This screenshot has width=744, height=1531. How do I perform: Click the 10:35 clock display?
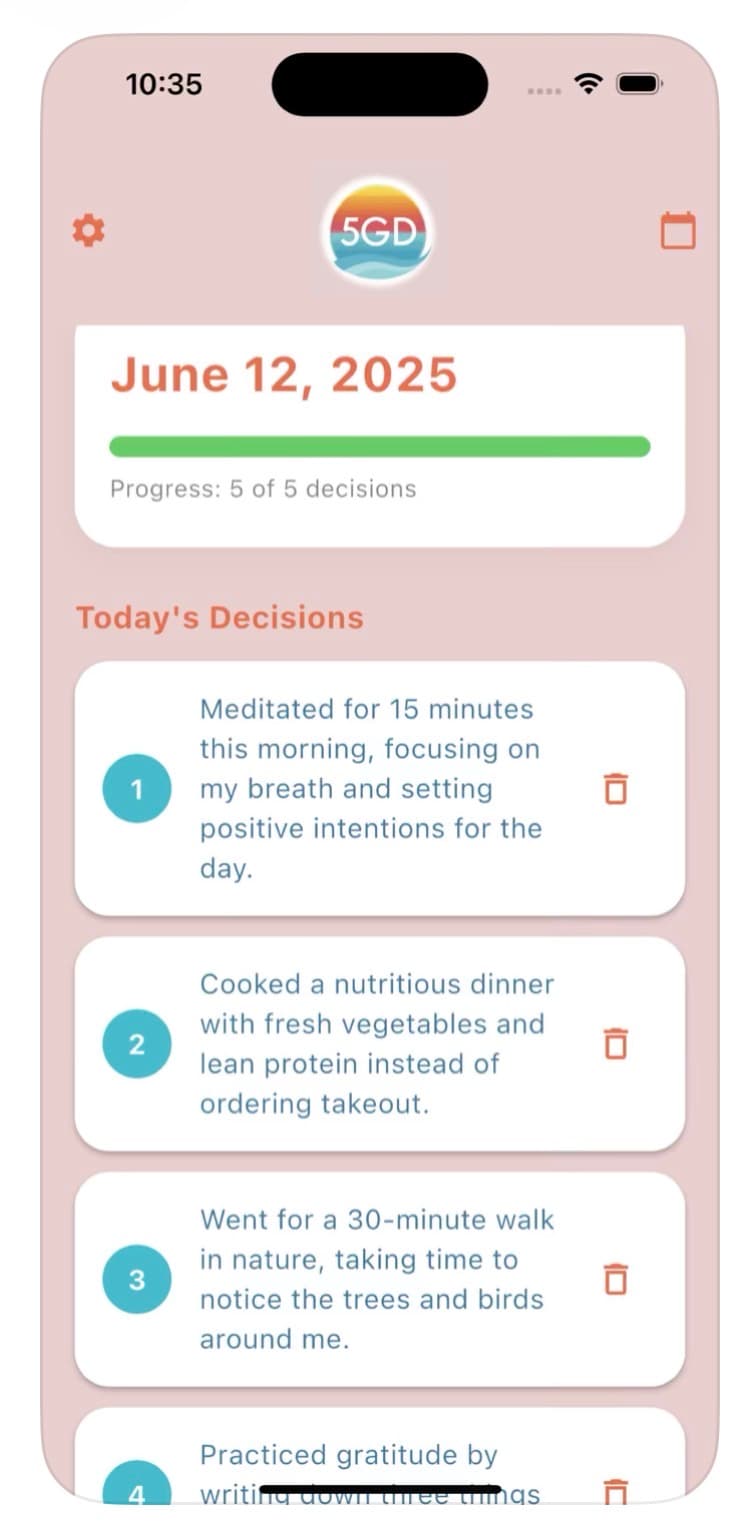pyautogui.click(x=163, y=85)
